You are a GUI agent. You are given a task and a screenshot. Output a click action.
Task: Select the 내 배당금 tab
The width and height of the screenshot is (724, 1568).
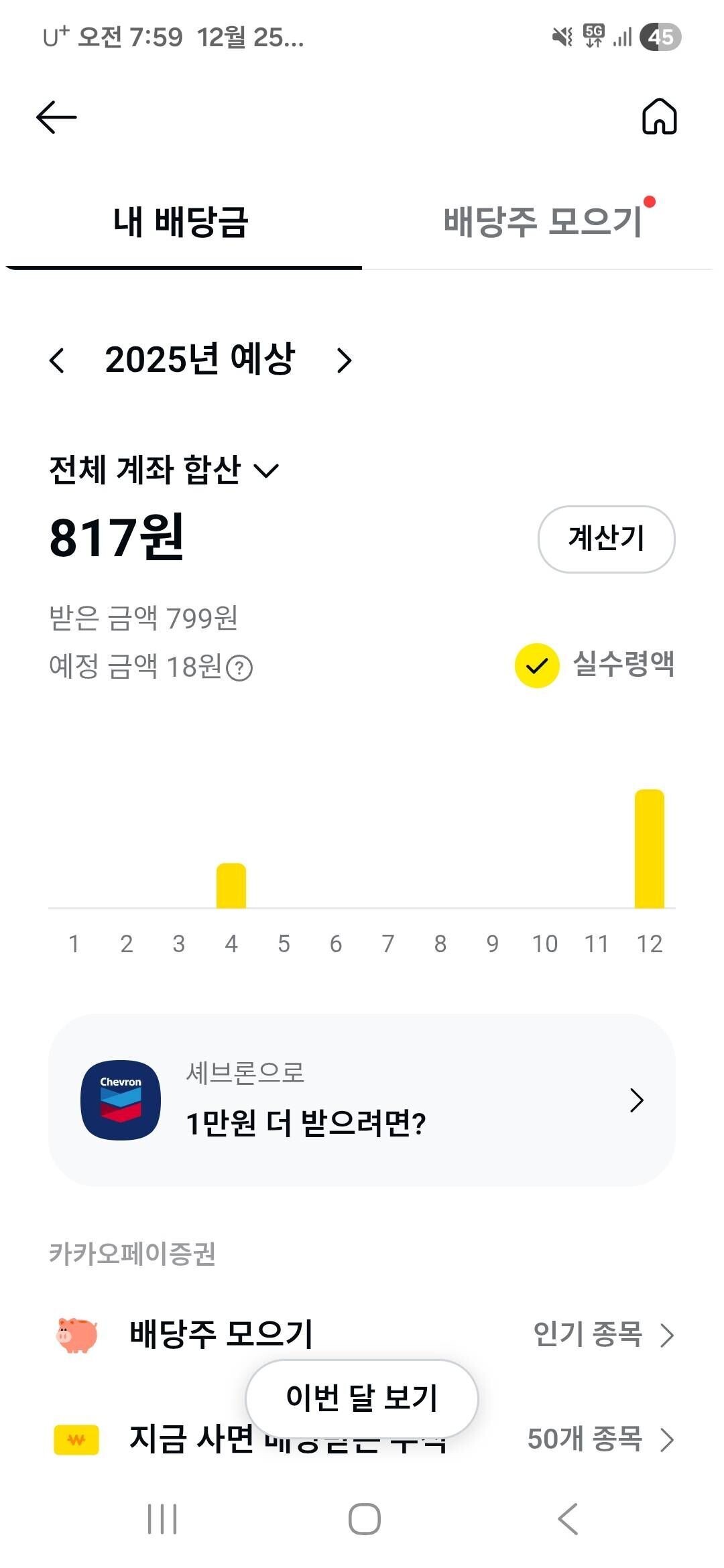click(181, 220)
